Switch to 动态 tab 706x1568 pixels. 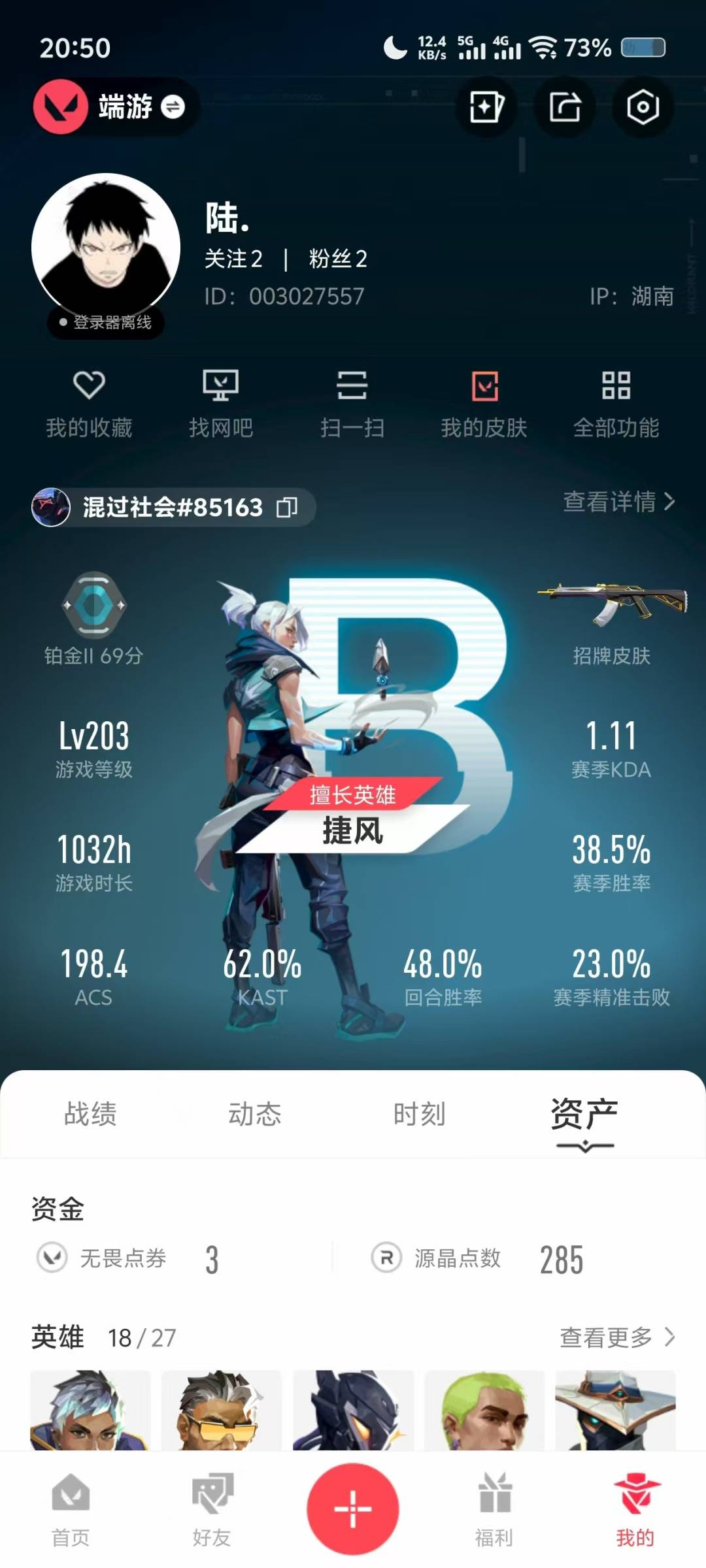coord(254,1114)
